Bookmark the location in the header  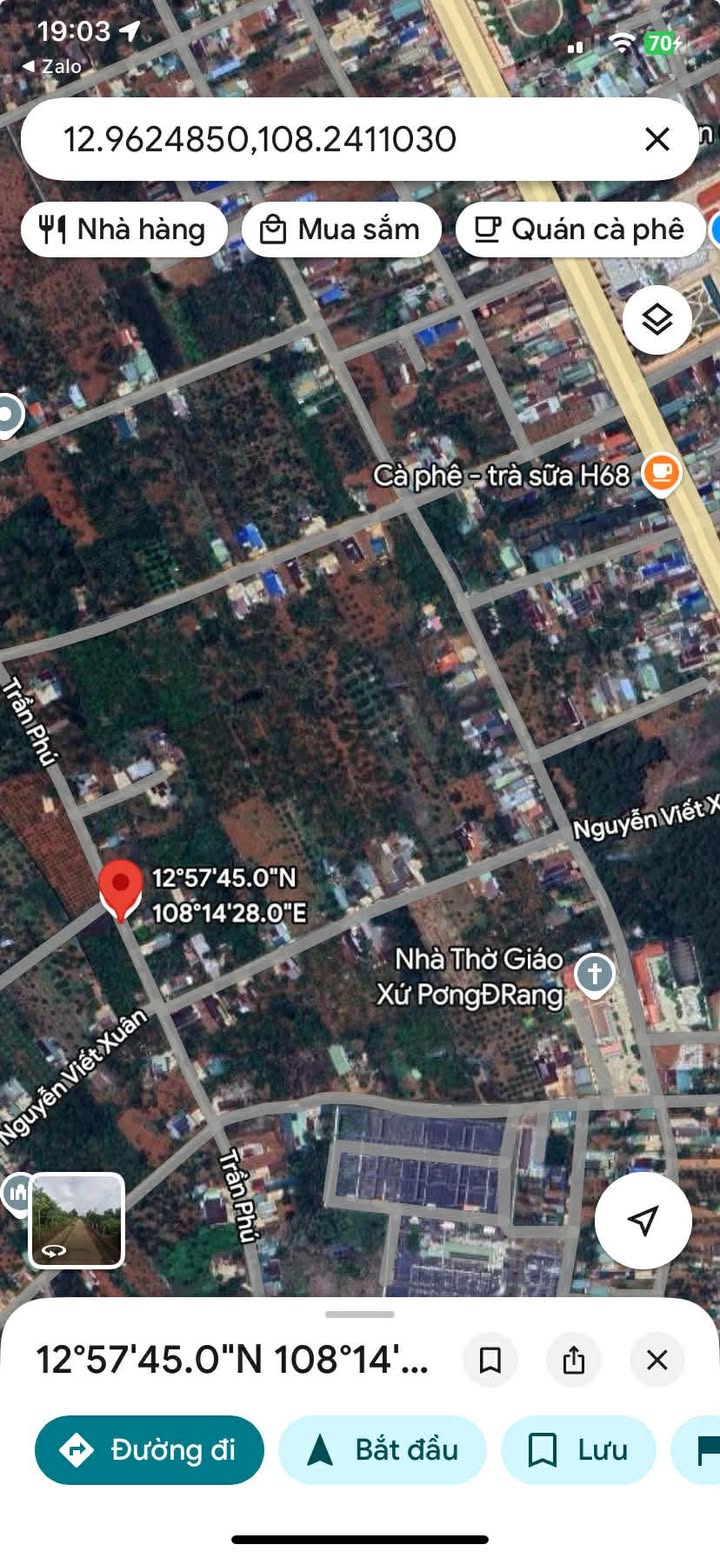point(490,1360)
